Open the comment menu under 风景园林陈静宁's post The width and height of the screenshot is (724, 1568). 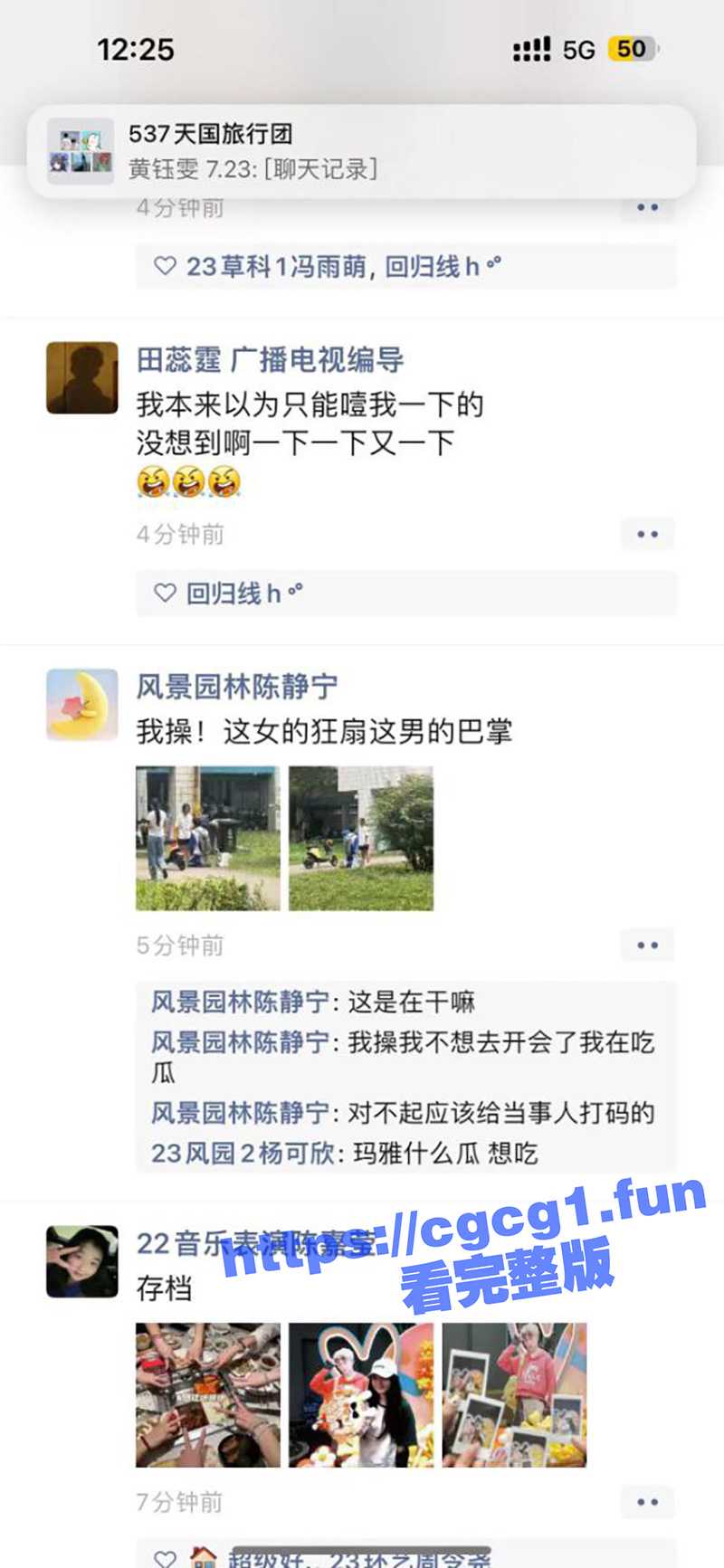tap(647, 946)
